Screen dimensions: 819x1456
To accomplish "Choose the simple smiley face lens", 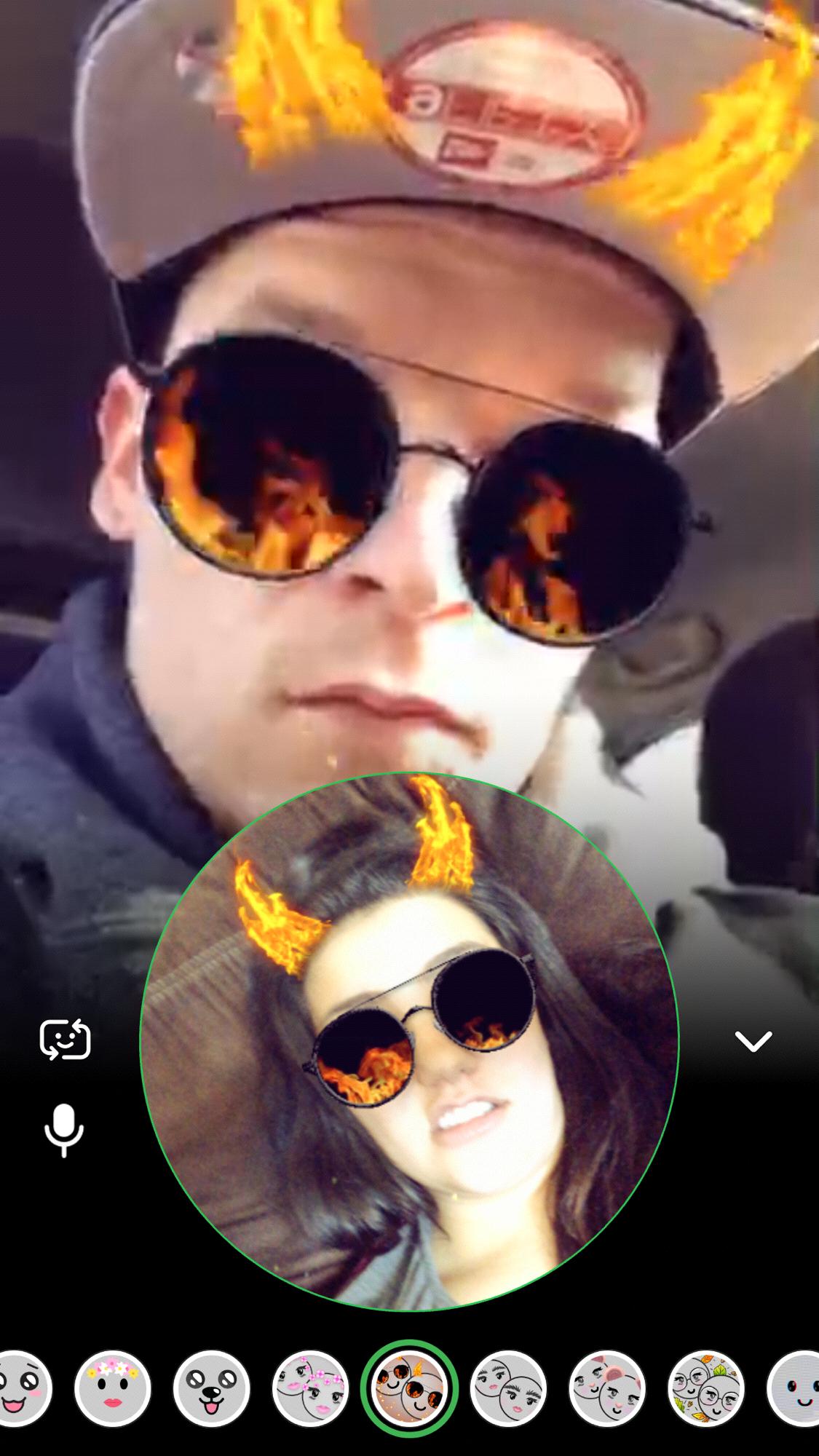I will point(797,1388).
